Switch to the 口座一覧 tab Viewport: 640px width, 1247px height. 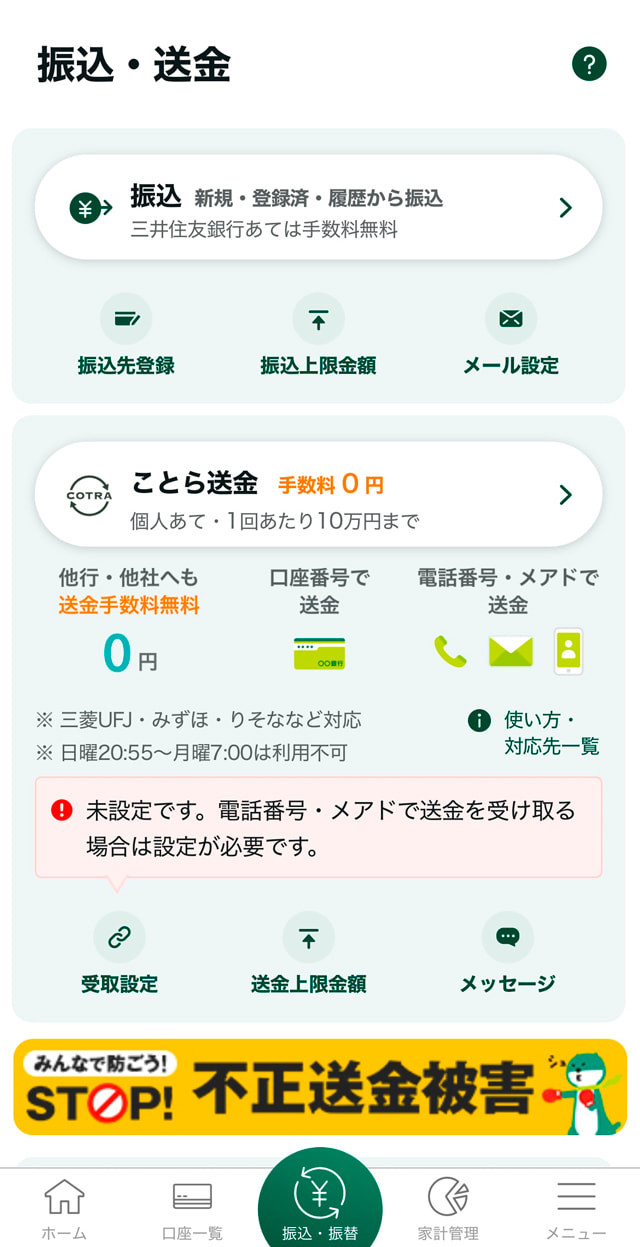[x=192, y=1208]
